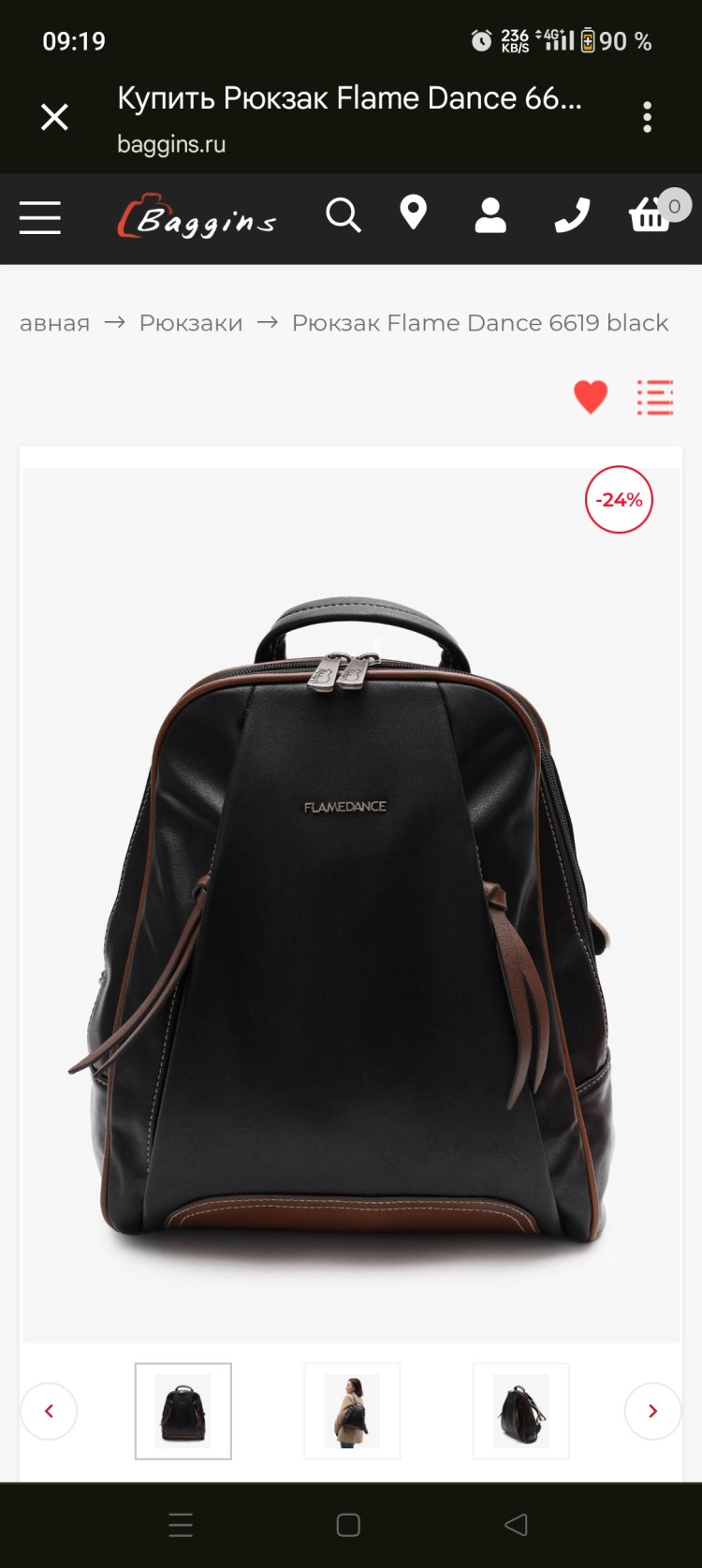Open site search magnifier
Screen dimensions: 702x1568
pyautogui.click(x=344, y=215)
